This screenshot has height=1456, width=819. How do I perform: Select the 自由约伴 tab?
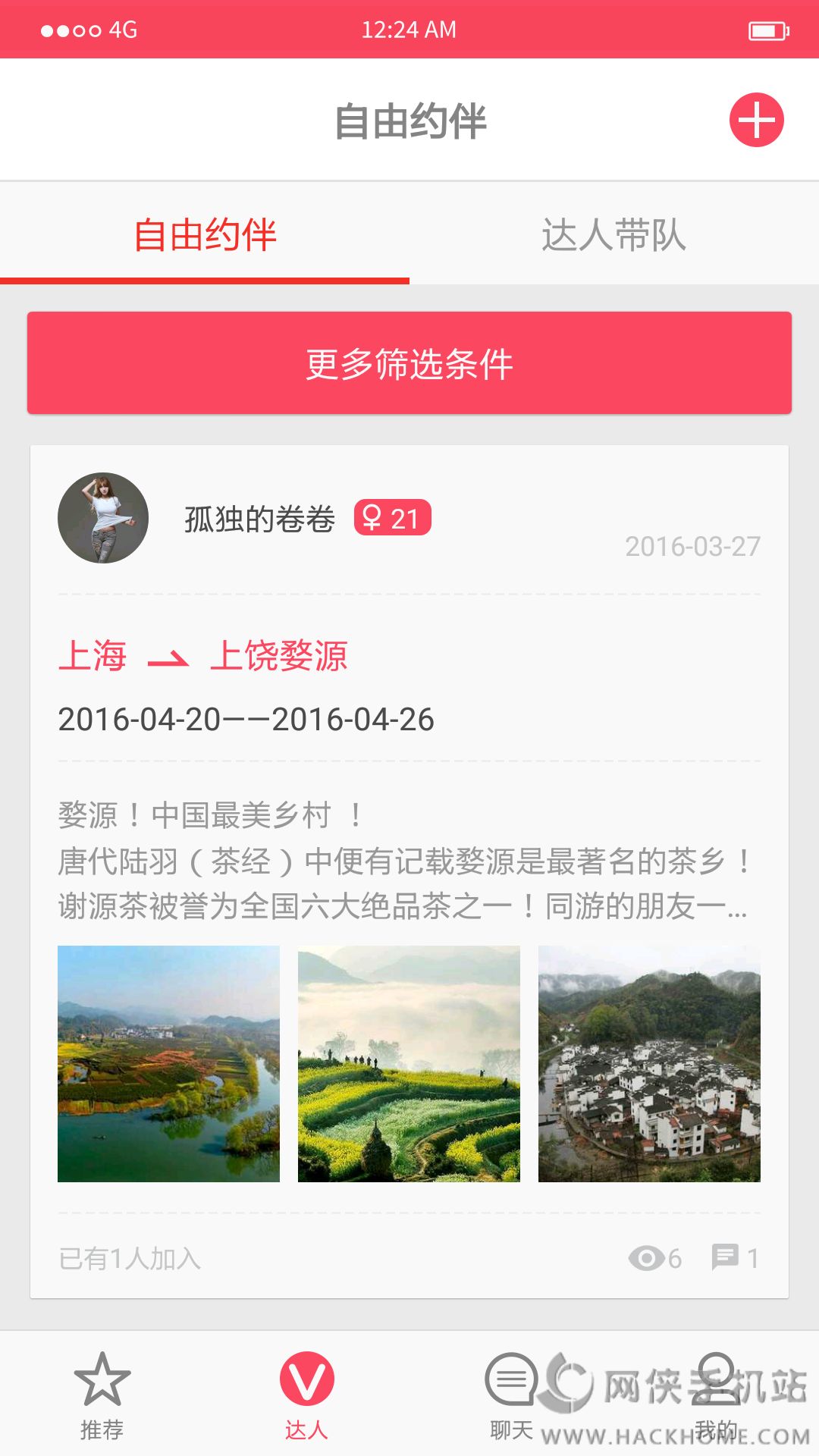click(x=205, y=234)
